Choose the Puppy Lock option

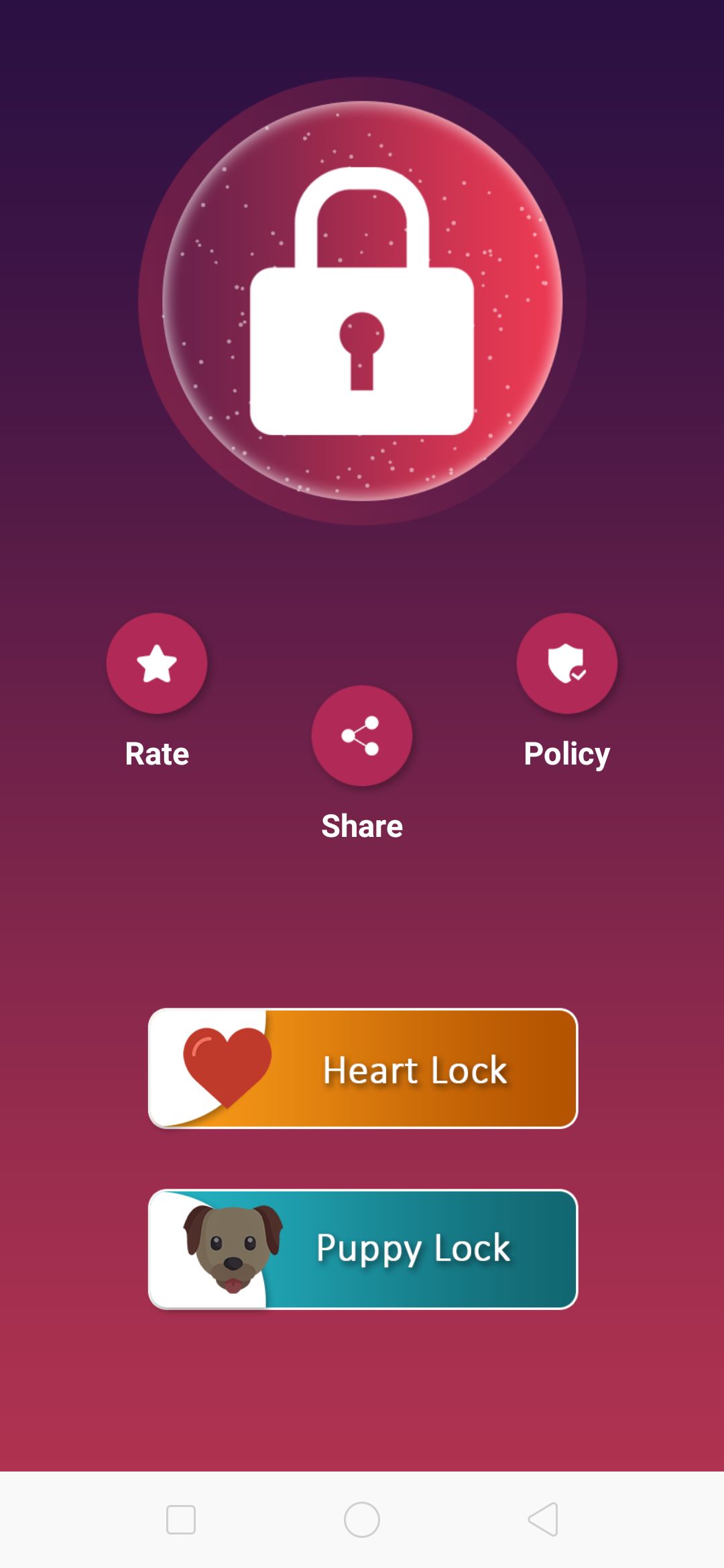363,1249
